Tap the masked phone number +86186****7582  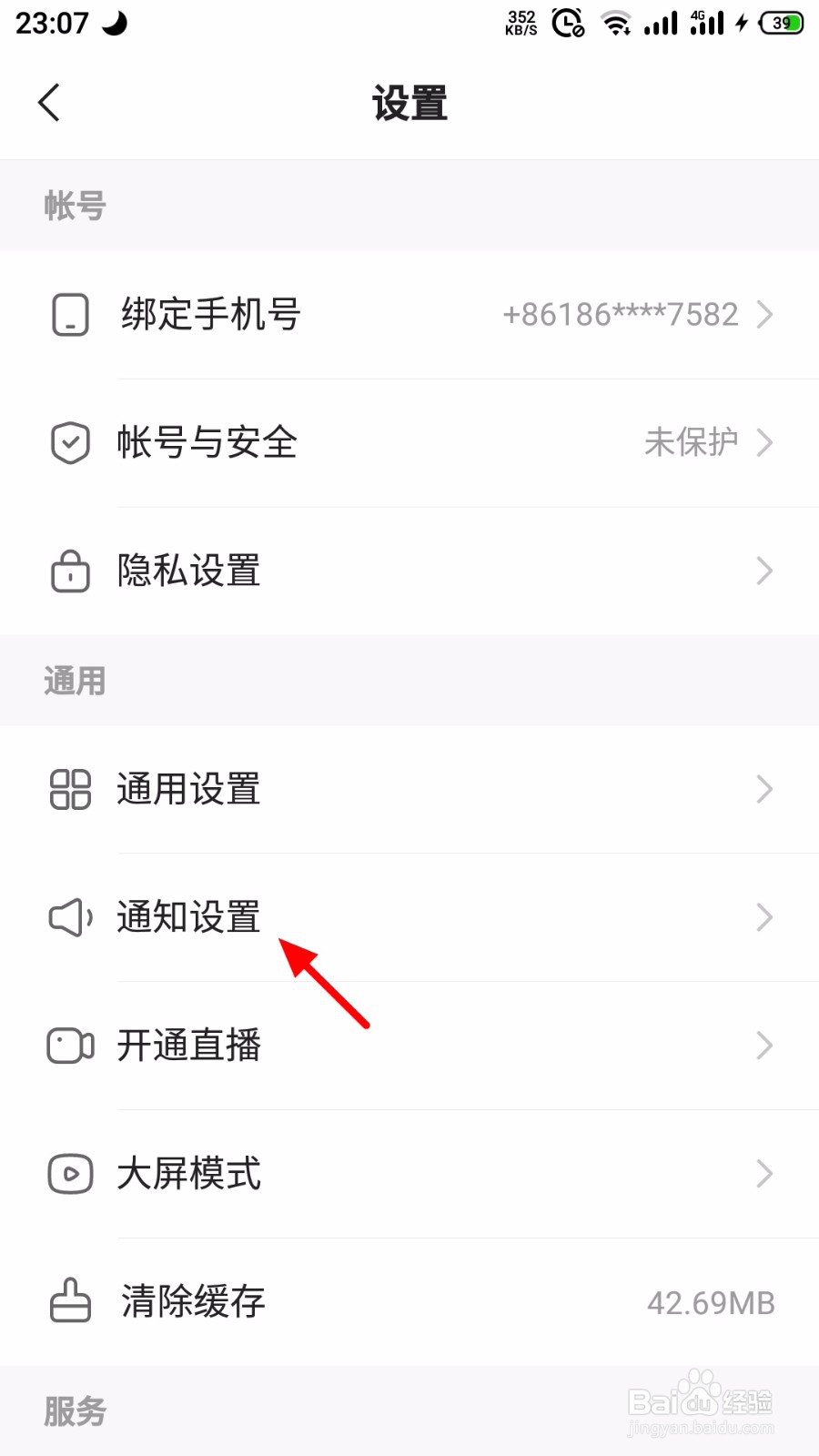[x=618, y=314]
